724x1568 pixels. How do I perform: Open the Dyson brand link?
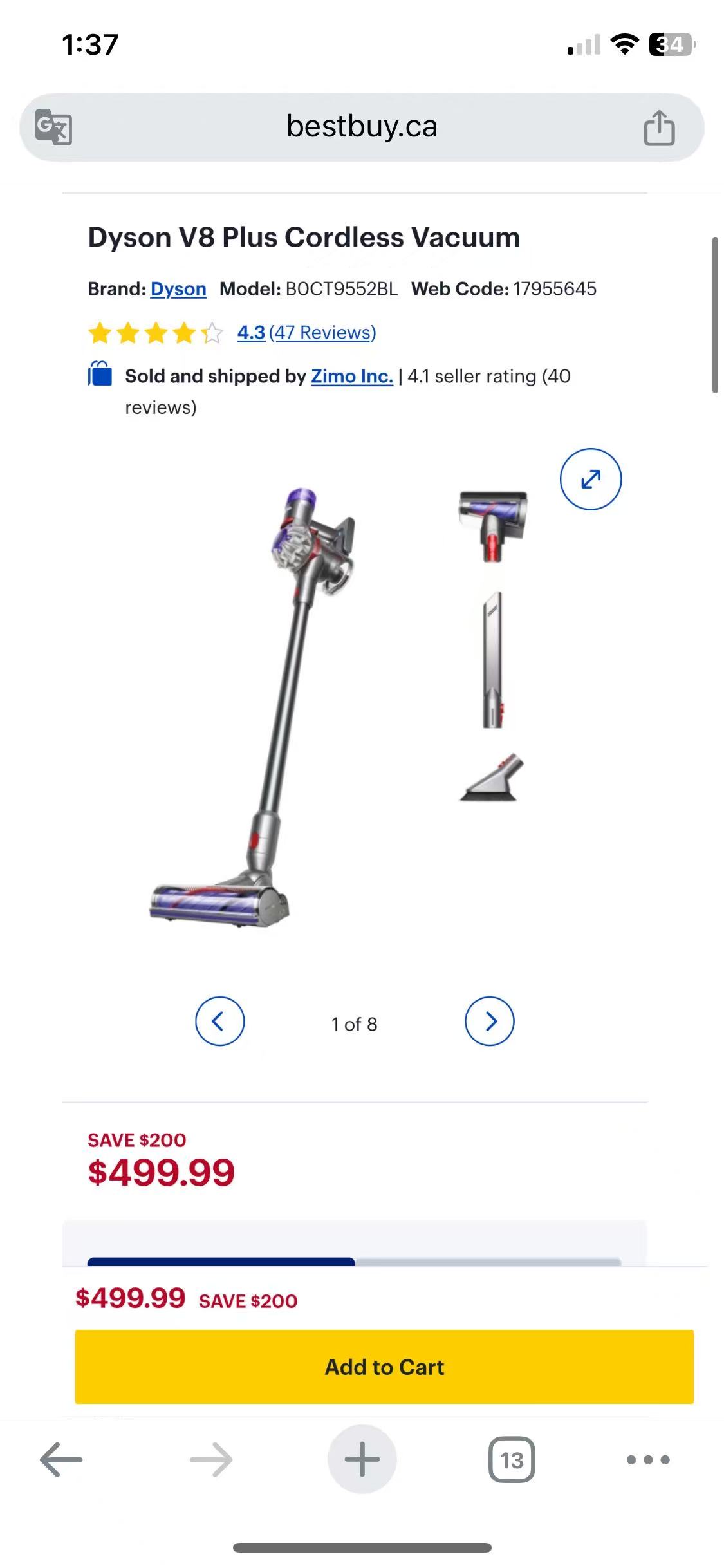(178, 289)
